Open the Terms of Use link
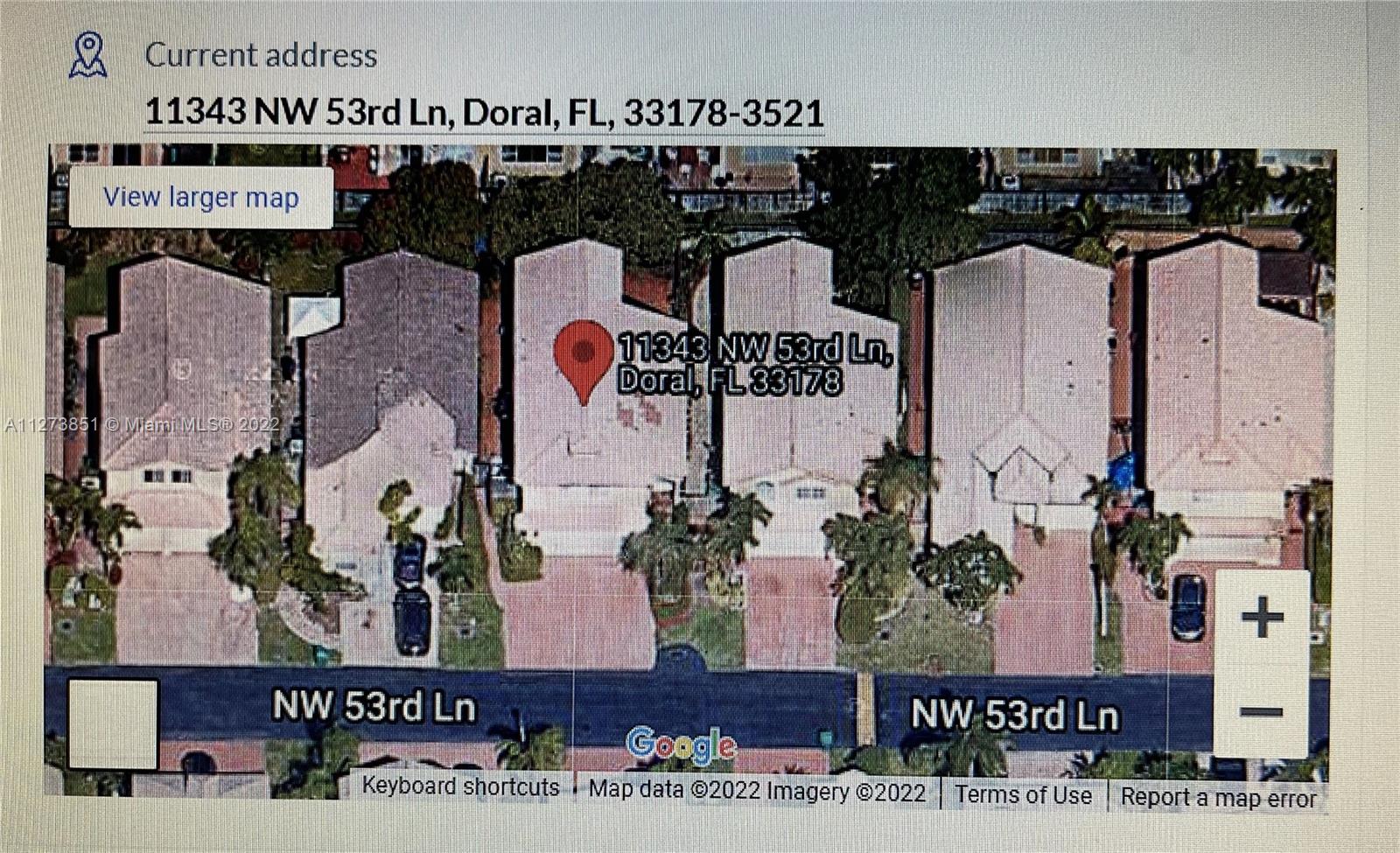Image resolution: width=1400 pixels, height=853 pixels. point(1022,794)
